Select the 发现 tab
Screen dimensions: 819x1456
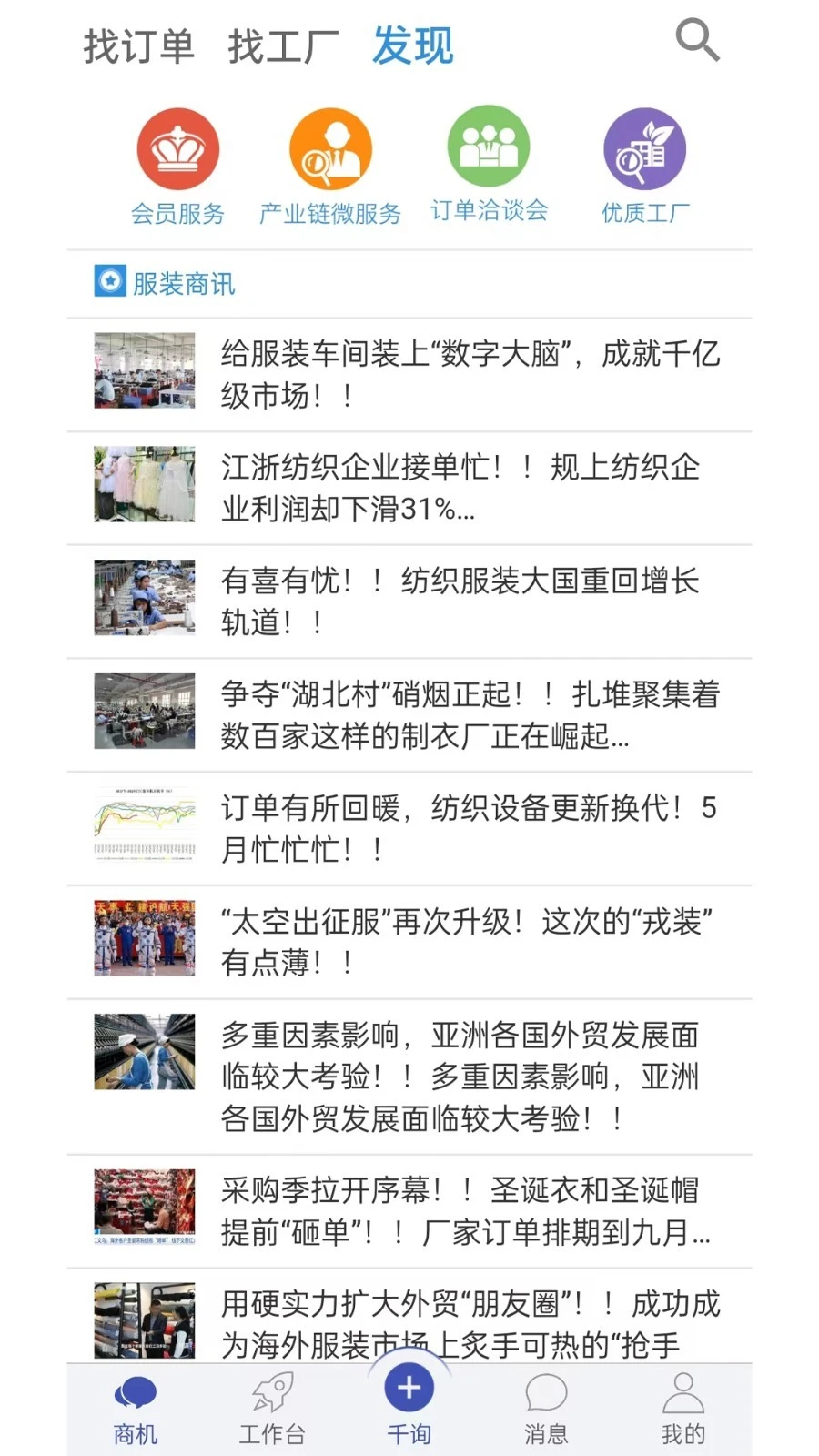point(411,44)
